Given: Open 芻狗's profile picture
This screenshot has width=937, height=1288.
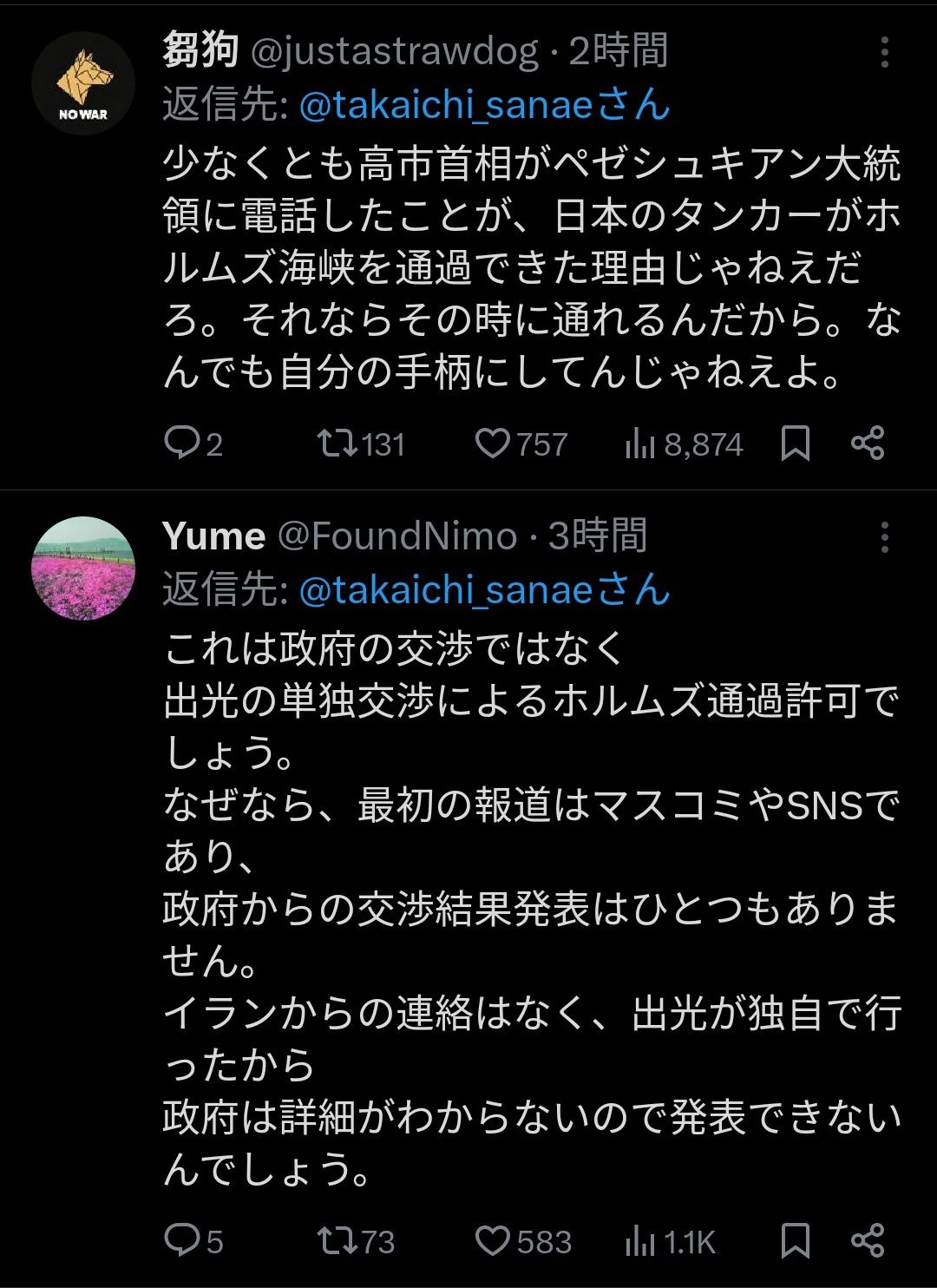Looking at the screenshot, I should pos(83,83).
